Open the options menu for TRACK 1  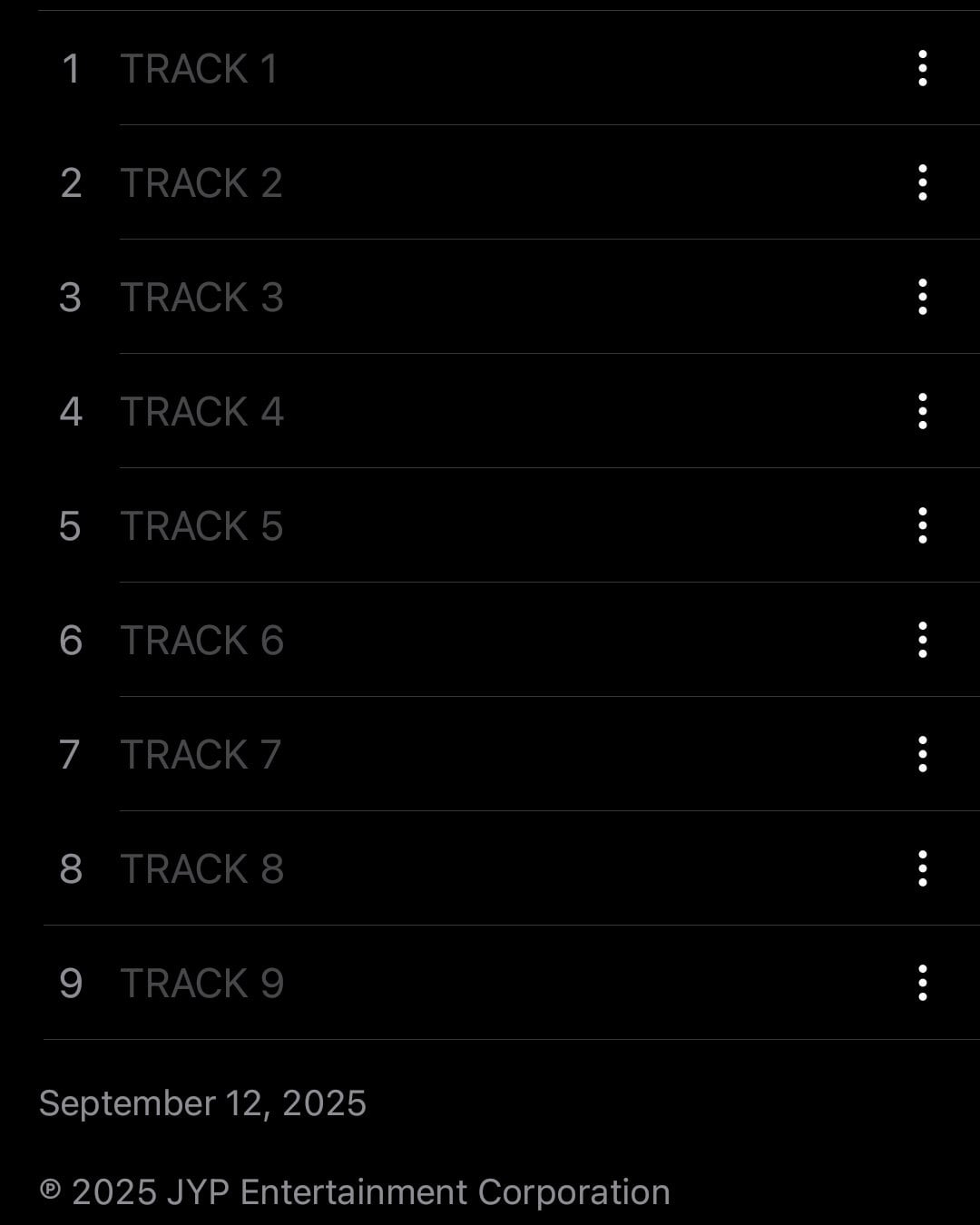[x=922, y=68]
